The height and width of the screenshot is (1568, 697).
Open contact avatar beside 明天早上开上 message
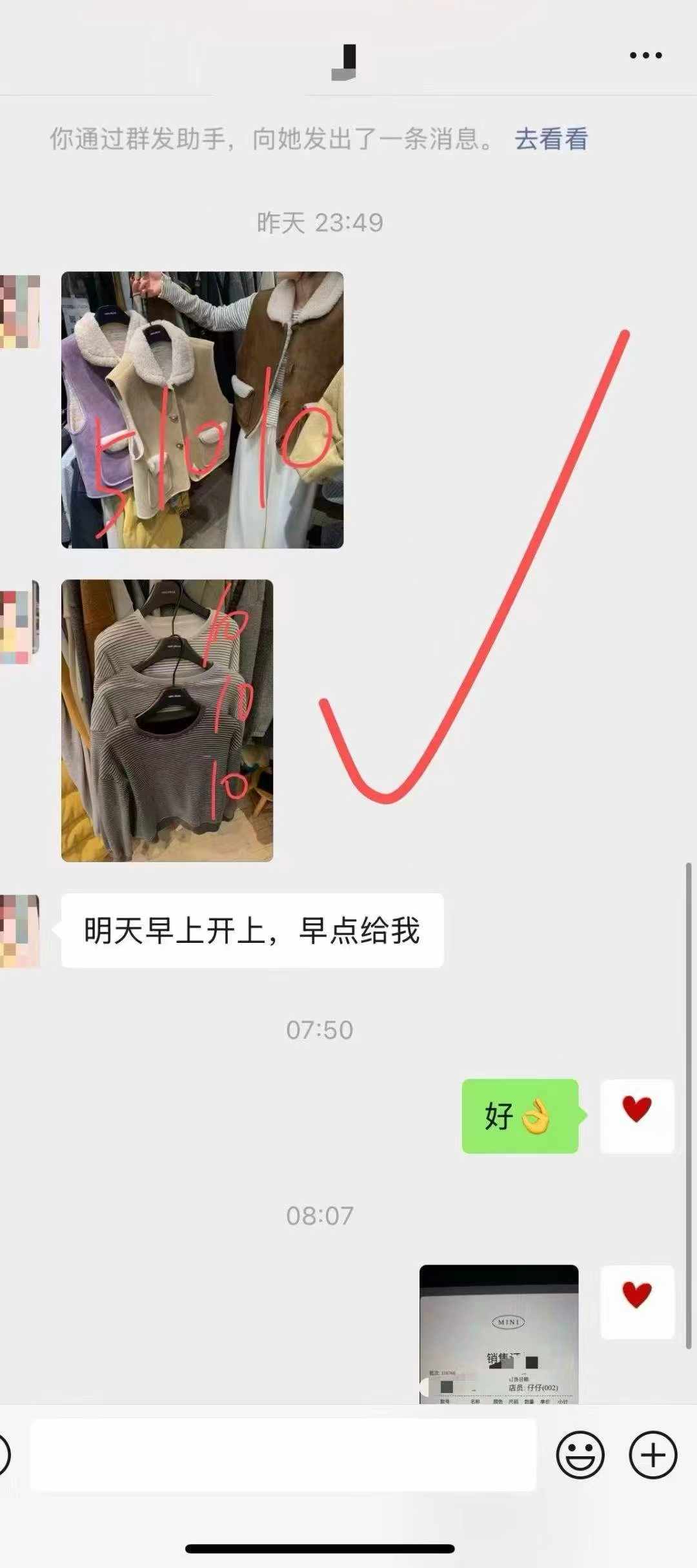click(x=19, y=931)
